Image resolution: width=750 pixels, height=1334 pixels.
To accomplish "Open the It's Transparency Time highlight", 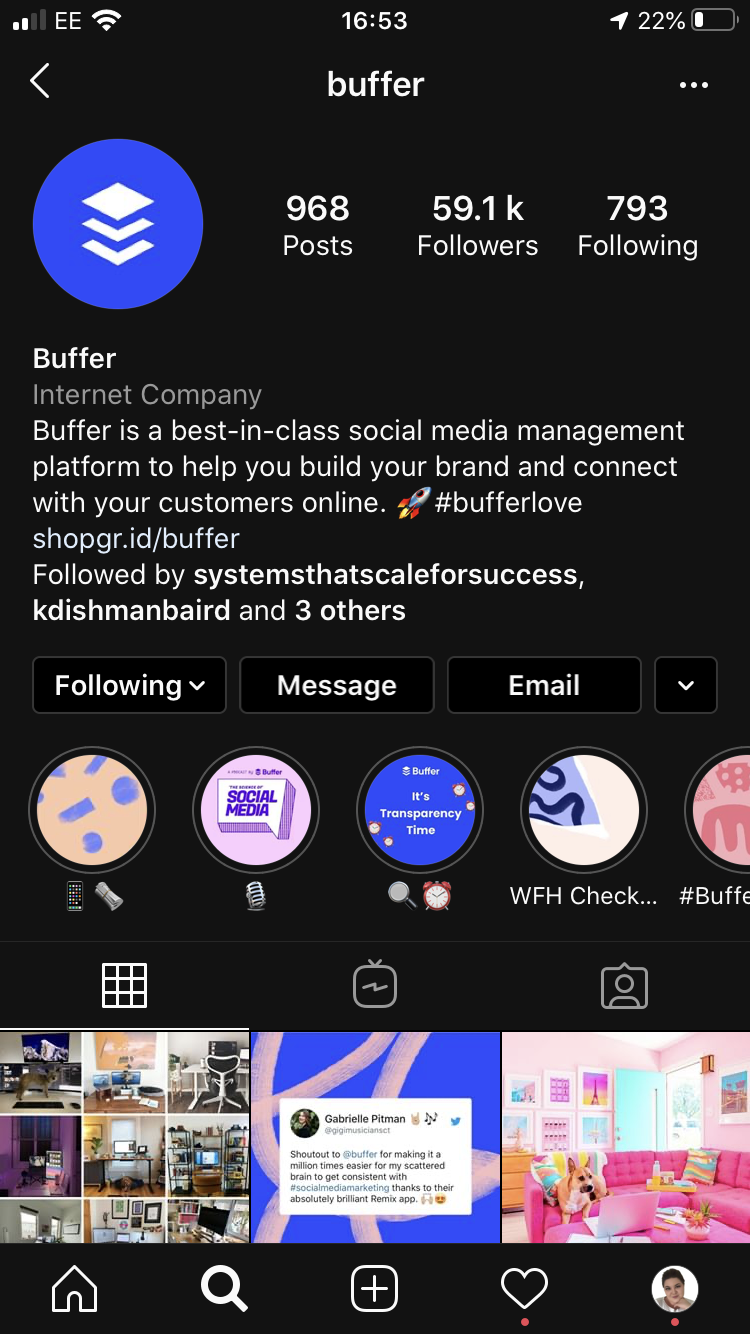I will point(420,810).
